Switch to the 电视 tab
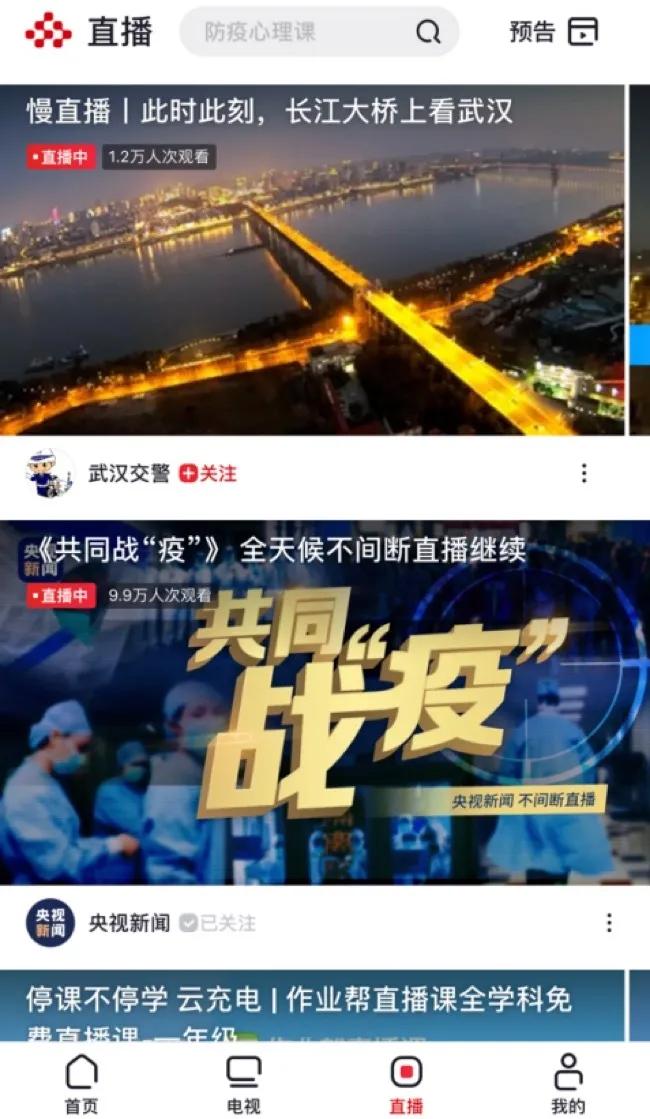The width and height of the screenshot is (650, 1119). coord(244,1083)
